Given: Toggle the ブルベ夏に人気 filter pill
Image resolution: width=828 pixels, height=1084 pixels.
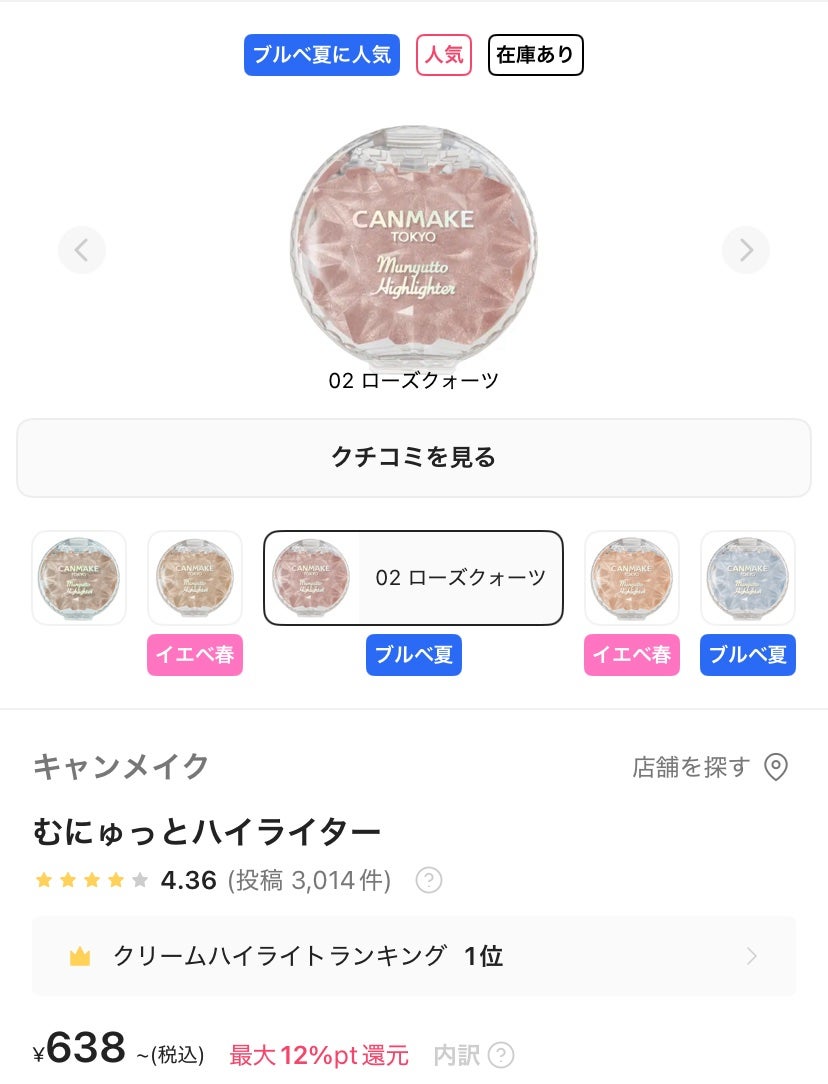Looking at the screenshot, I should pyautogui.click(x=321, y=55).
